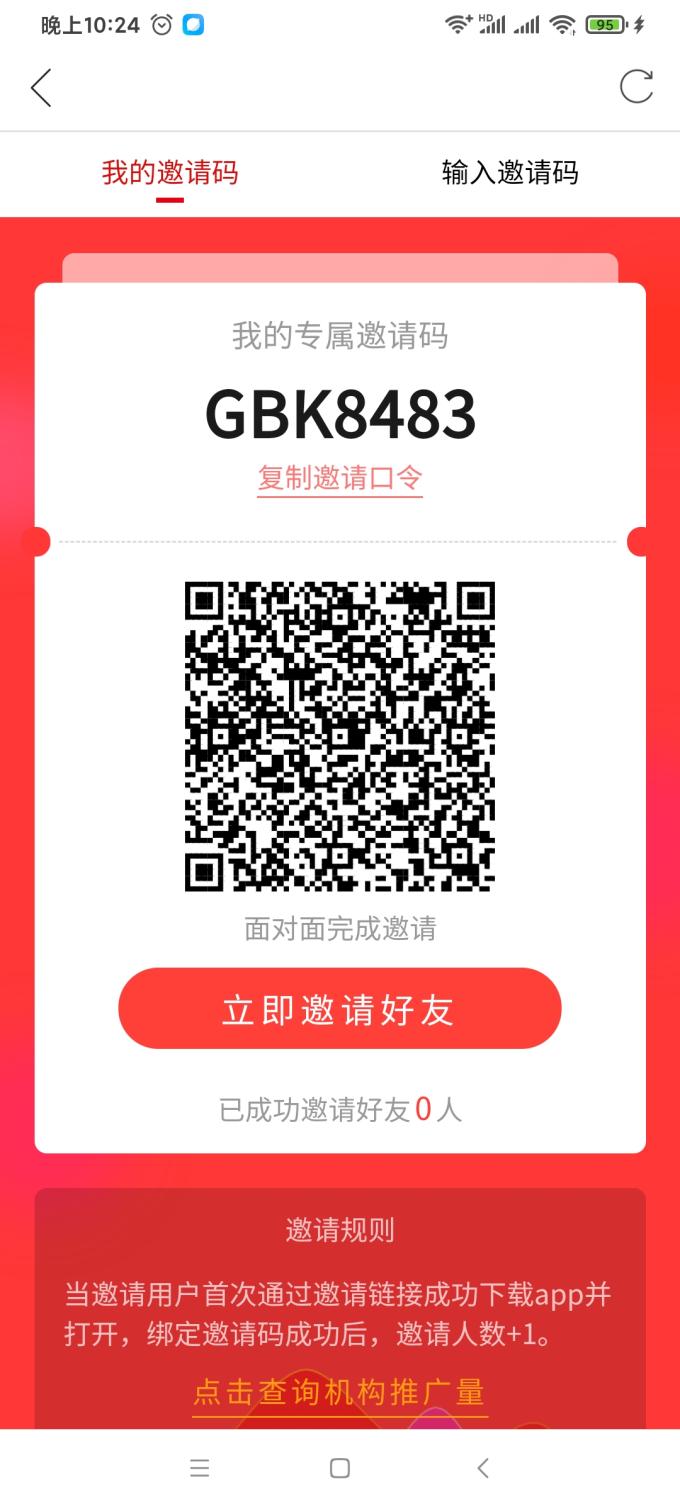Open recent apps from navigation bar
Screen dimensions: 680x1511
(x=200, y=1468)
